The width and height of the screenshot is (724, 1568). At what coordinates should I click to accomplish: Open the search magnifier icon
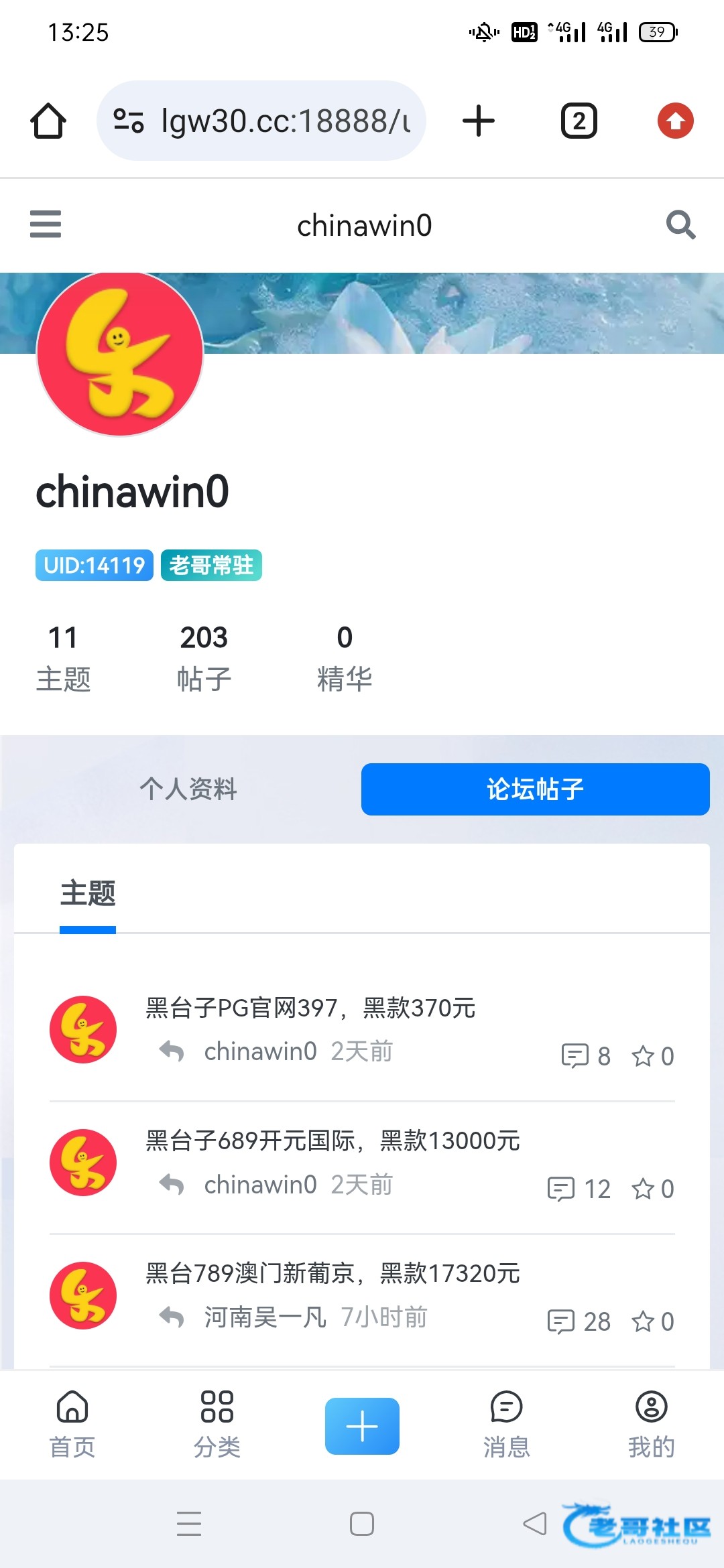click(x=680, y=224)
